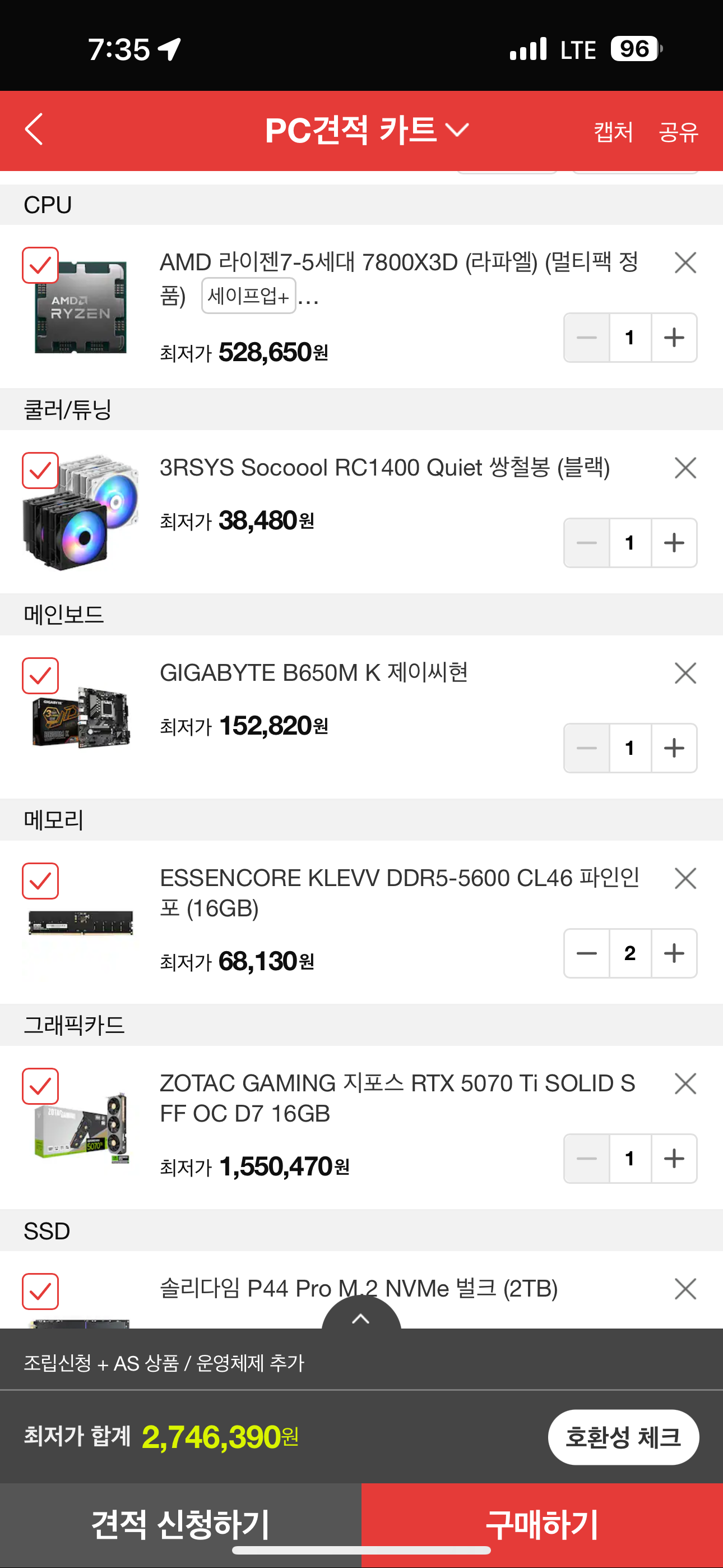
Task: Expand the bottom sheet with the up arrow
Action: click(361, 1318)
